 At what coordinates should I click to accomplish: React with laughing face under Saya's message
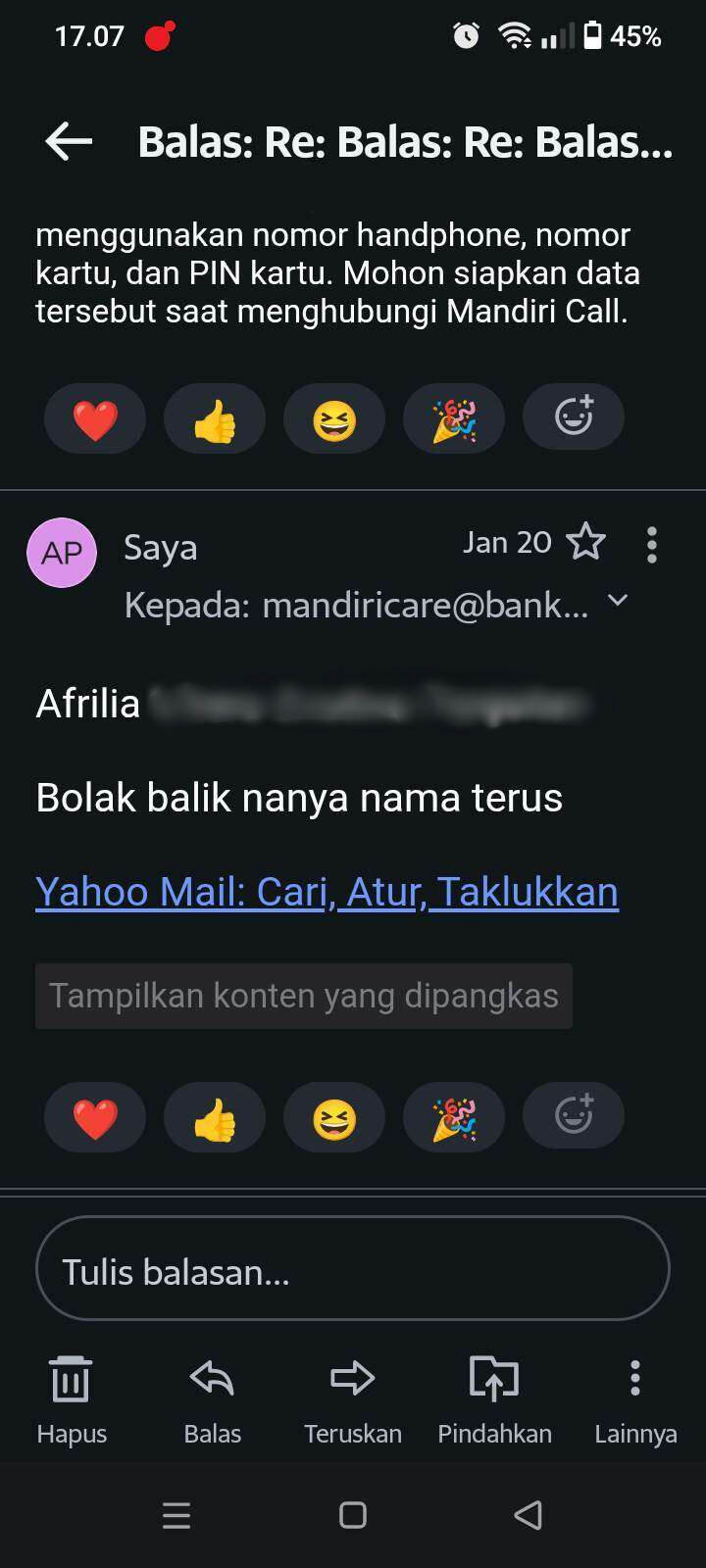(x=334, y=1116)
